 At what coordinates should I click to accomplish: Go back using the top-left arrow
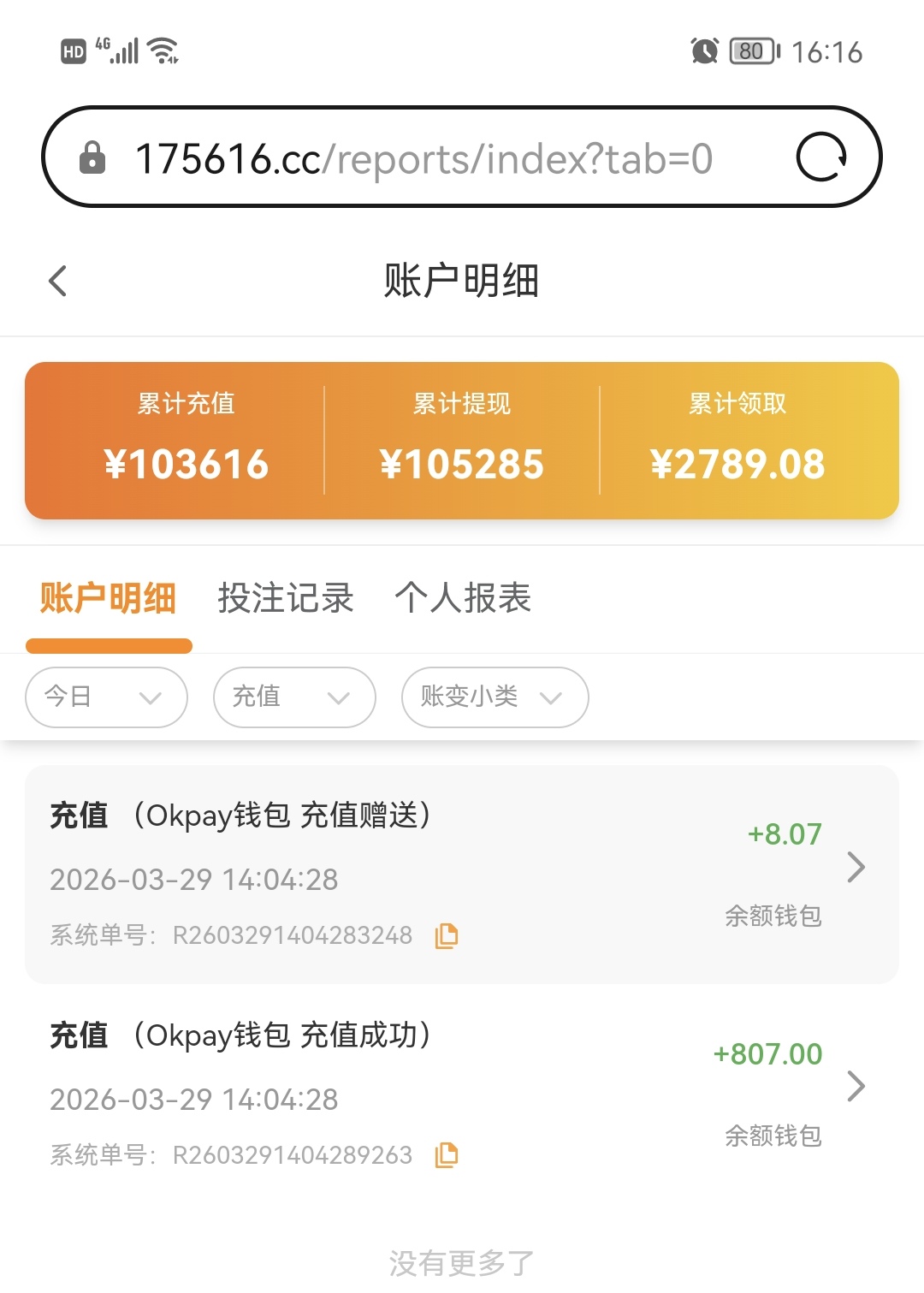(x=58, y=281)
